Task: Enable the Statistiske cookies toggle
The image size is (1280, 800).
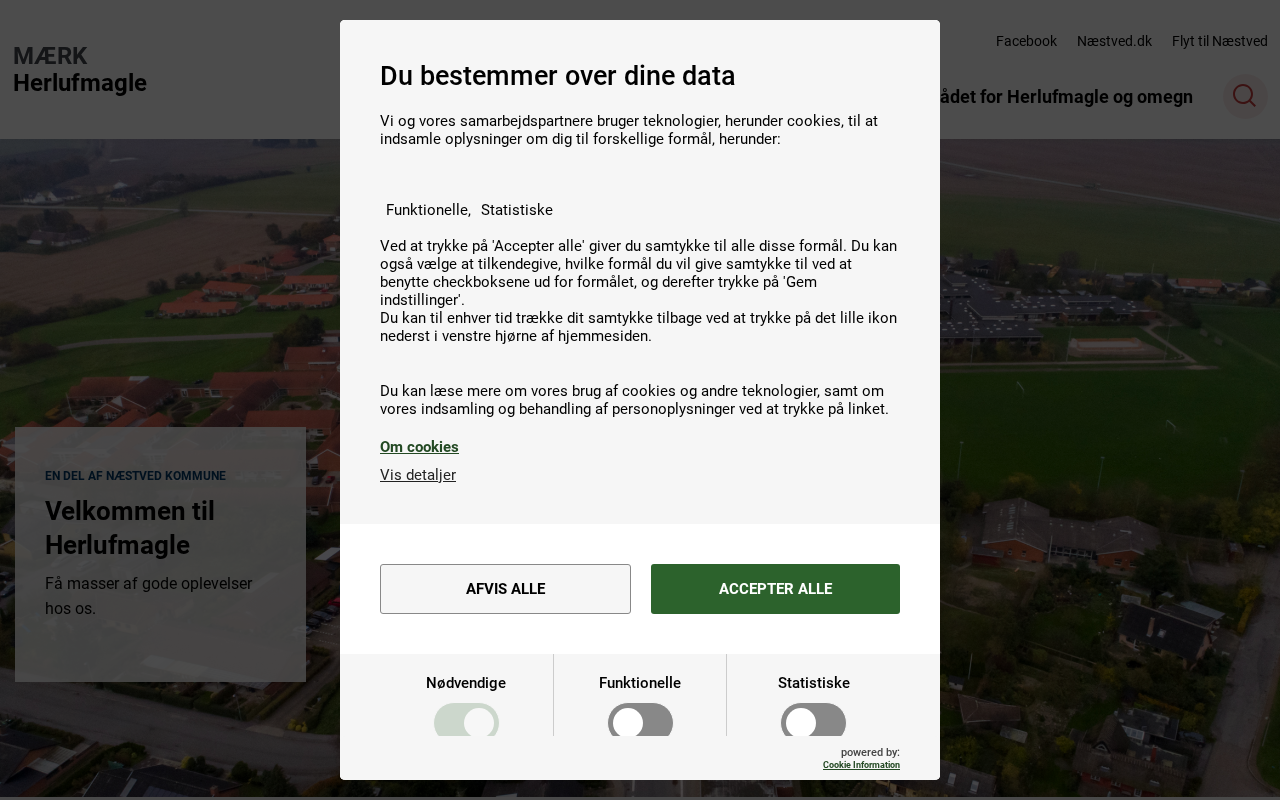Action: coord(813,721)
